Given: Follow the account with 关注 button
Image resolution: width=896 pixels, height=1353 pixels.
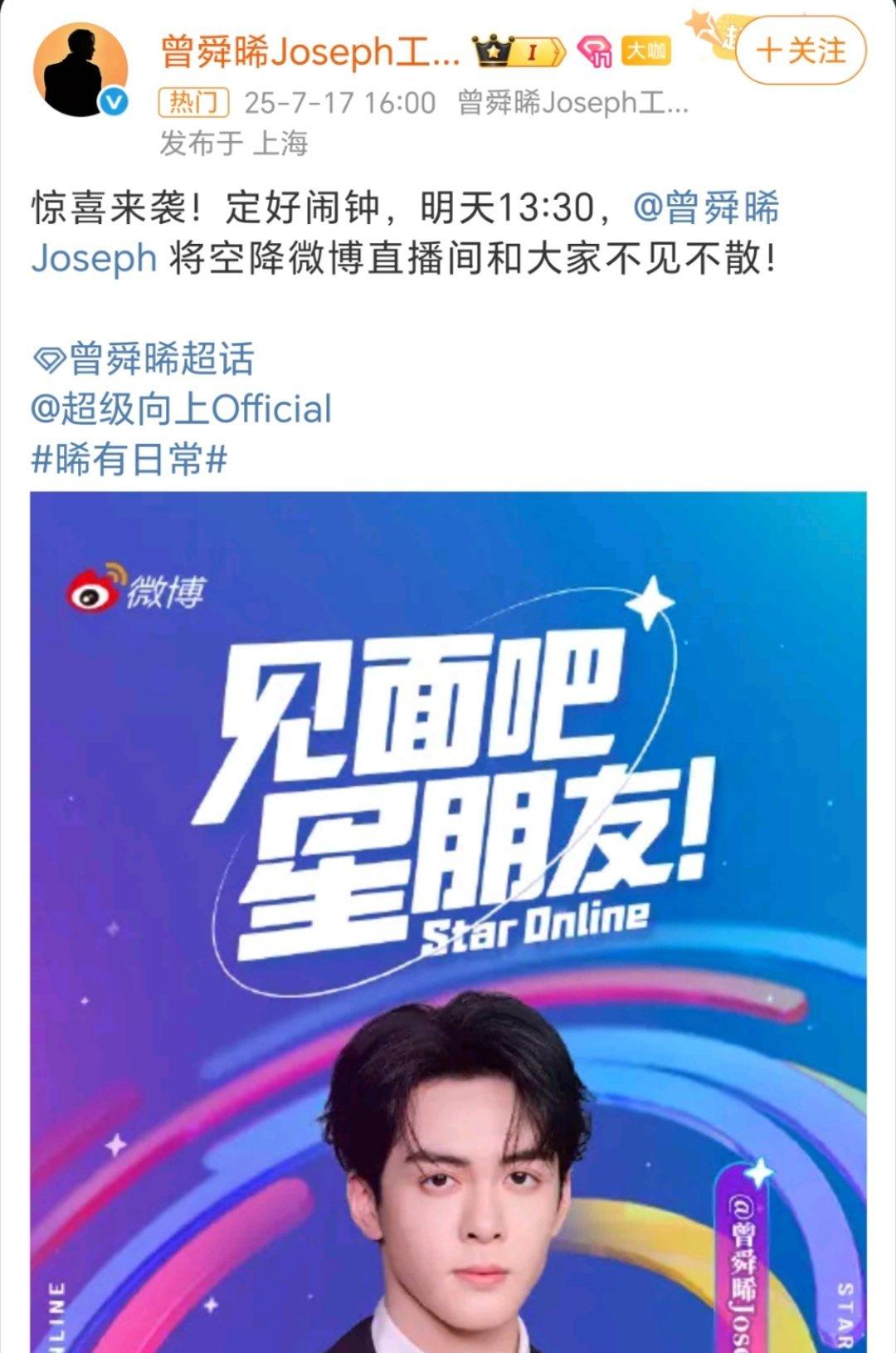Looking at the screenshot, I should pos(801,51).
